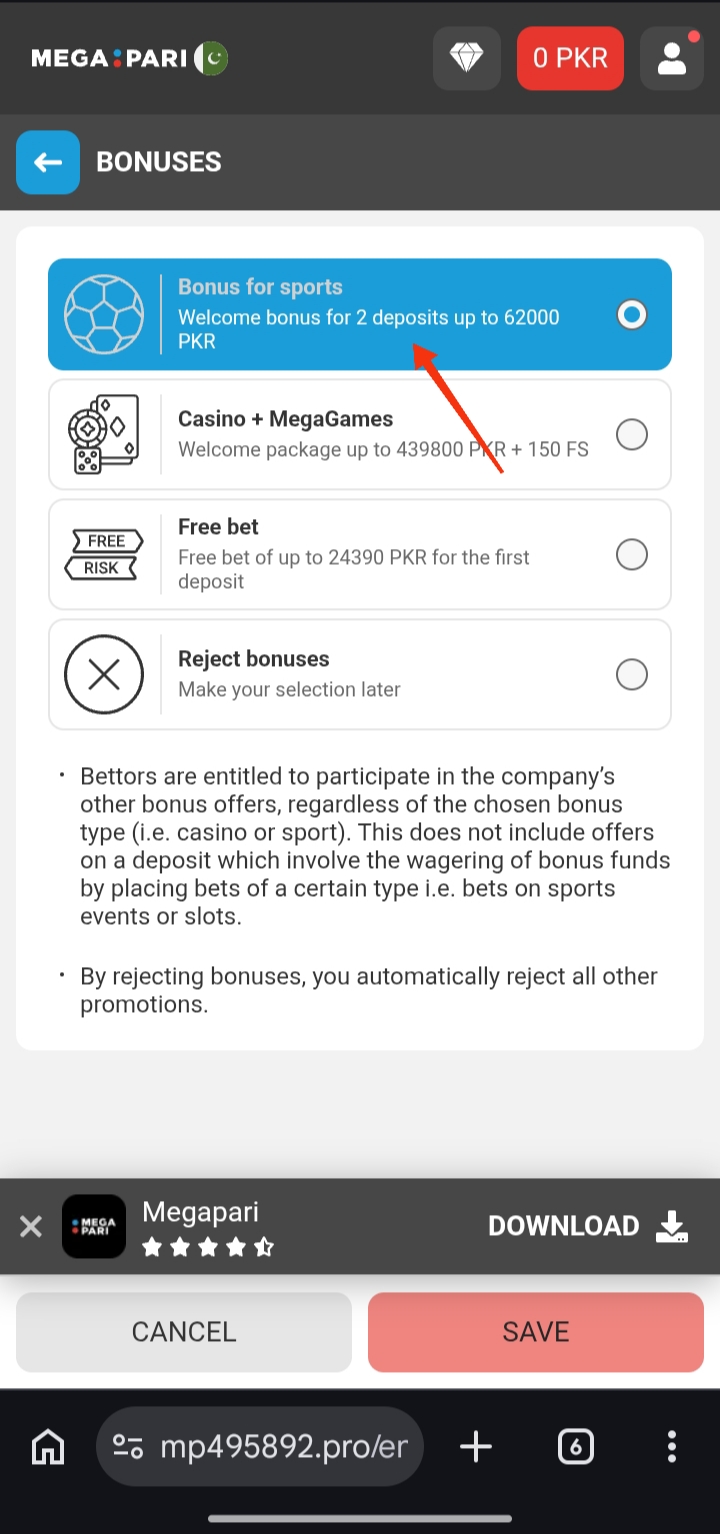Select the Free bet bonus

pos(360,555)
